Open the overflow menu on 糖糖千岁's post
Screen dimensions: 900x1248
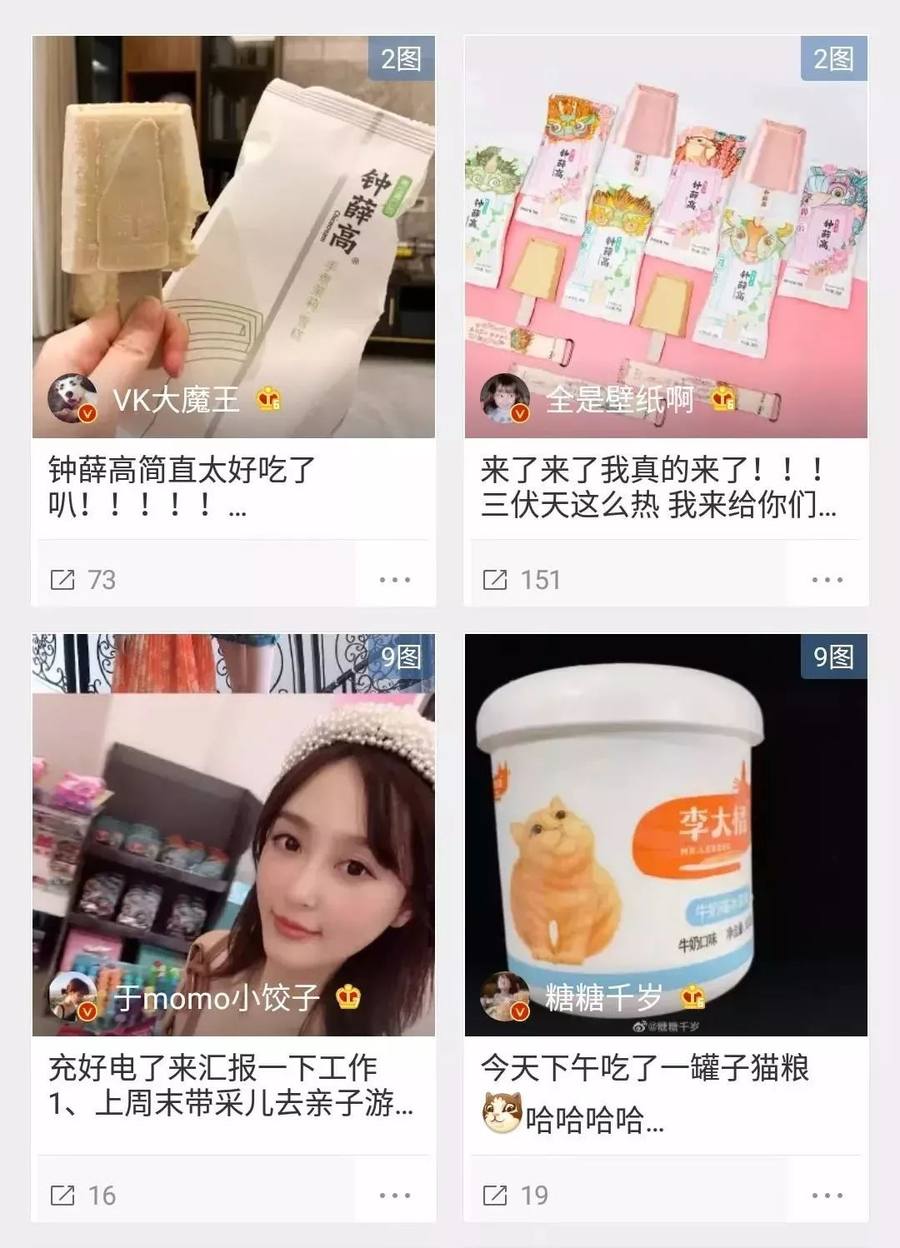[x=827, y=1195]
